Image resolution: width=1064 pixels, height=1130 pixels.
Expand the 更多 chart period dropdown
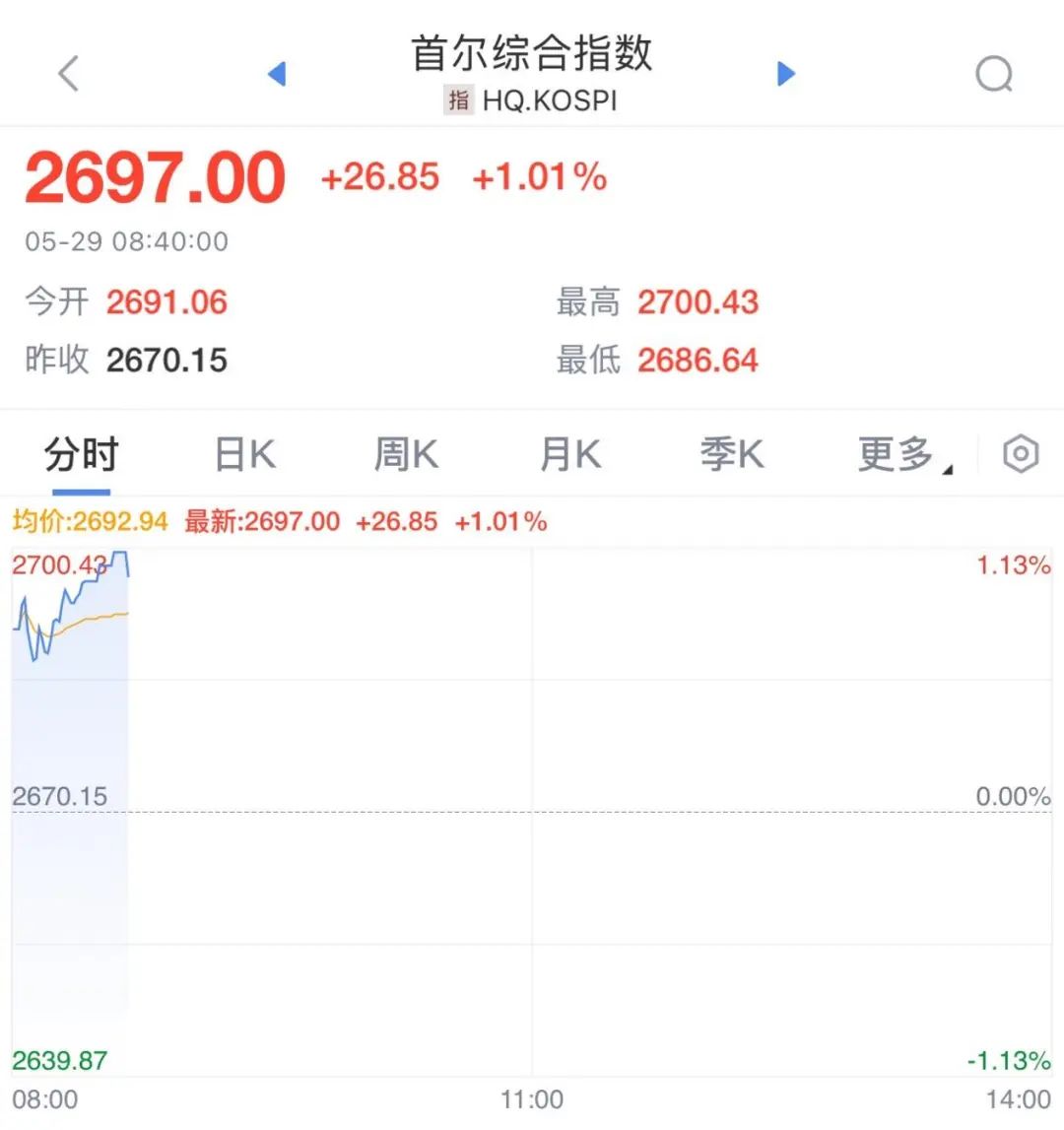tap(902, 455)
